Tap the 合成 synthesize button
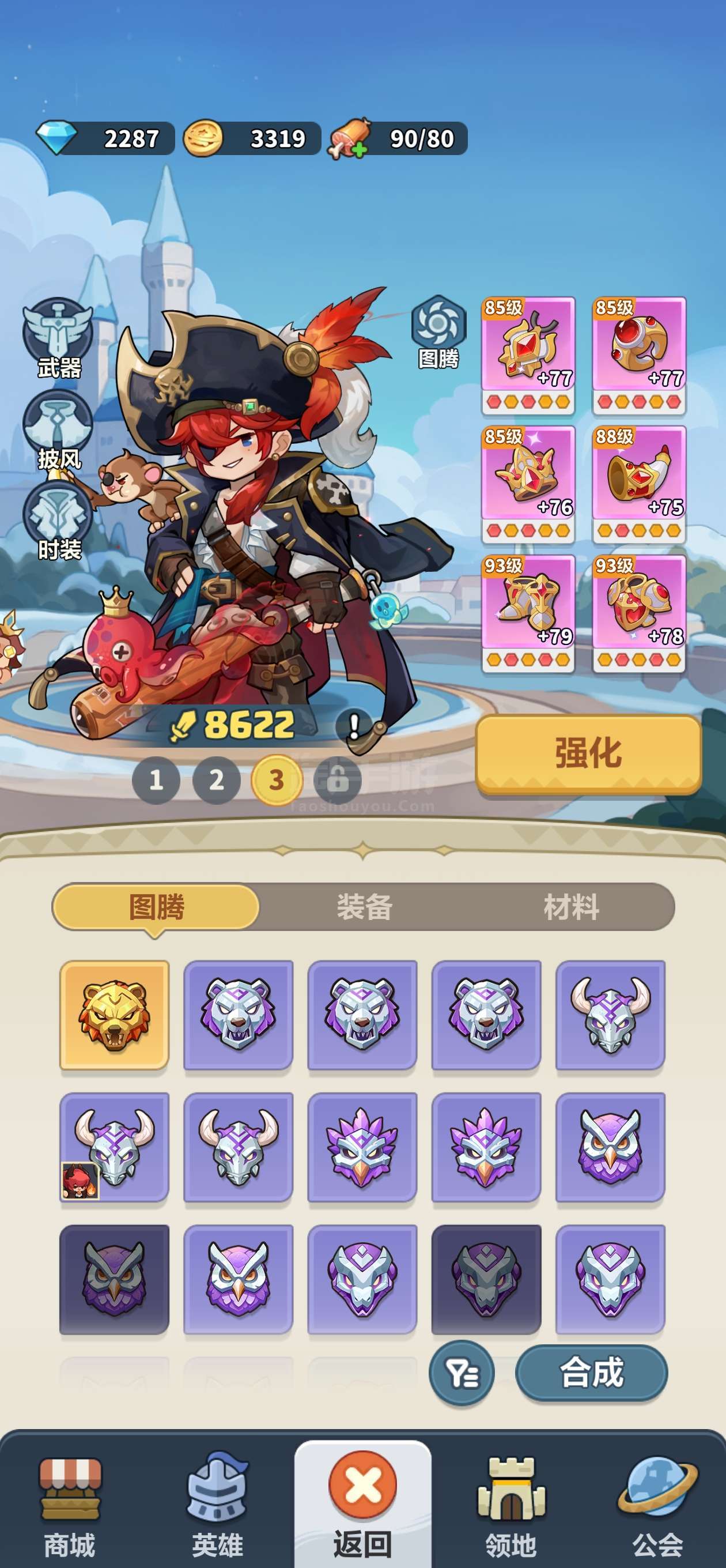The image size is (726, 1568). 591,1373
